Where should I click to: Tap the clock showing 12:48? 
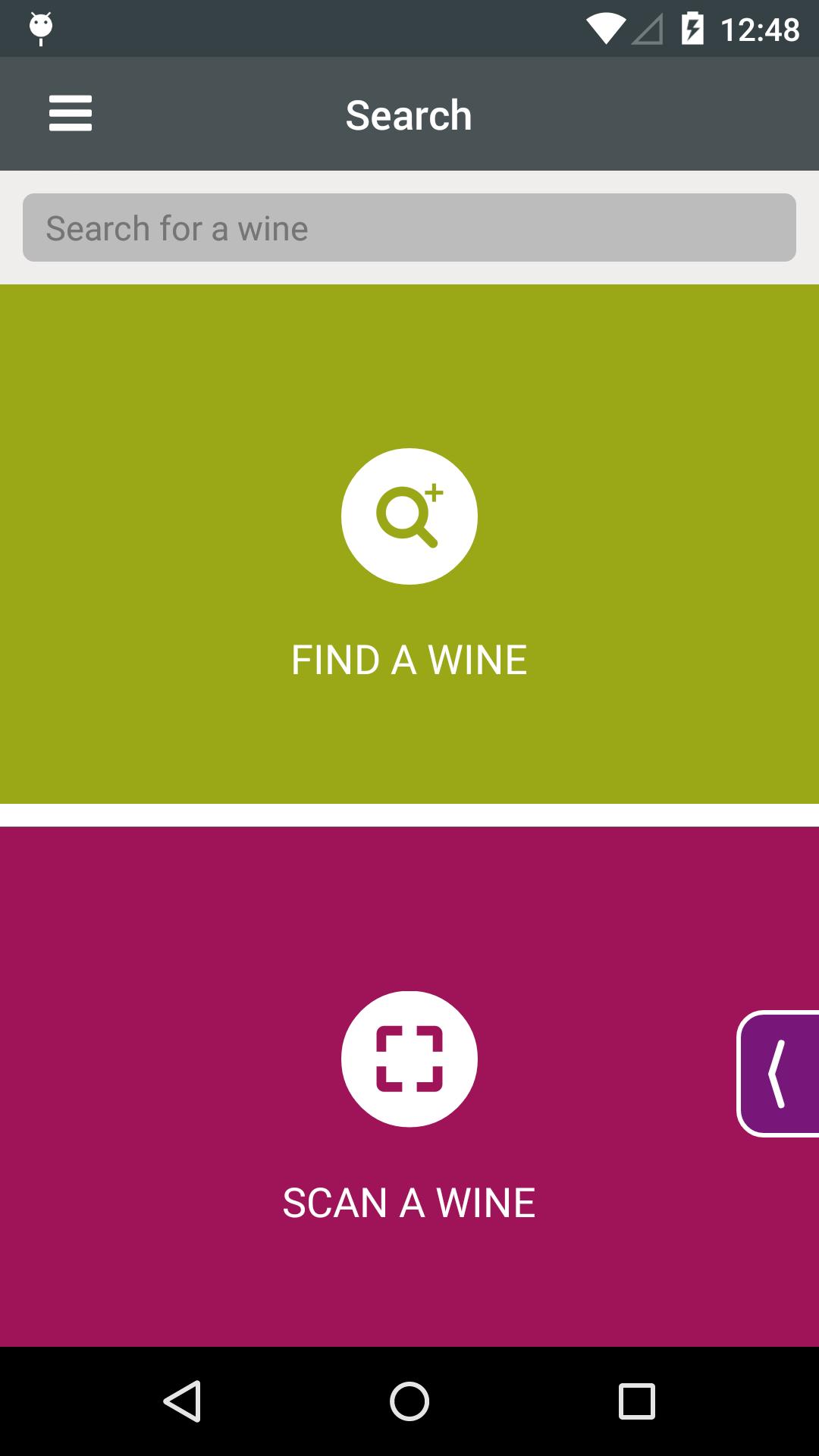pyautogui.click(x=761, y=27)
